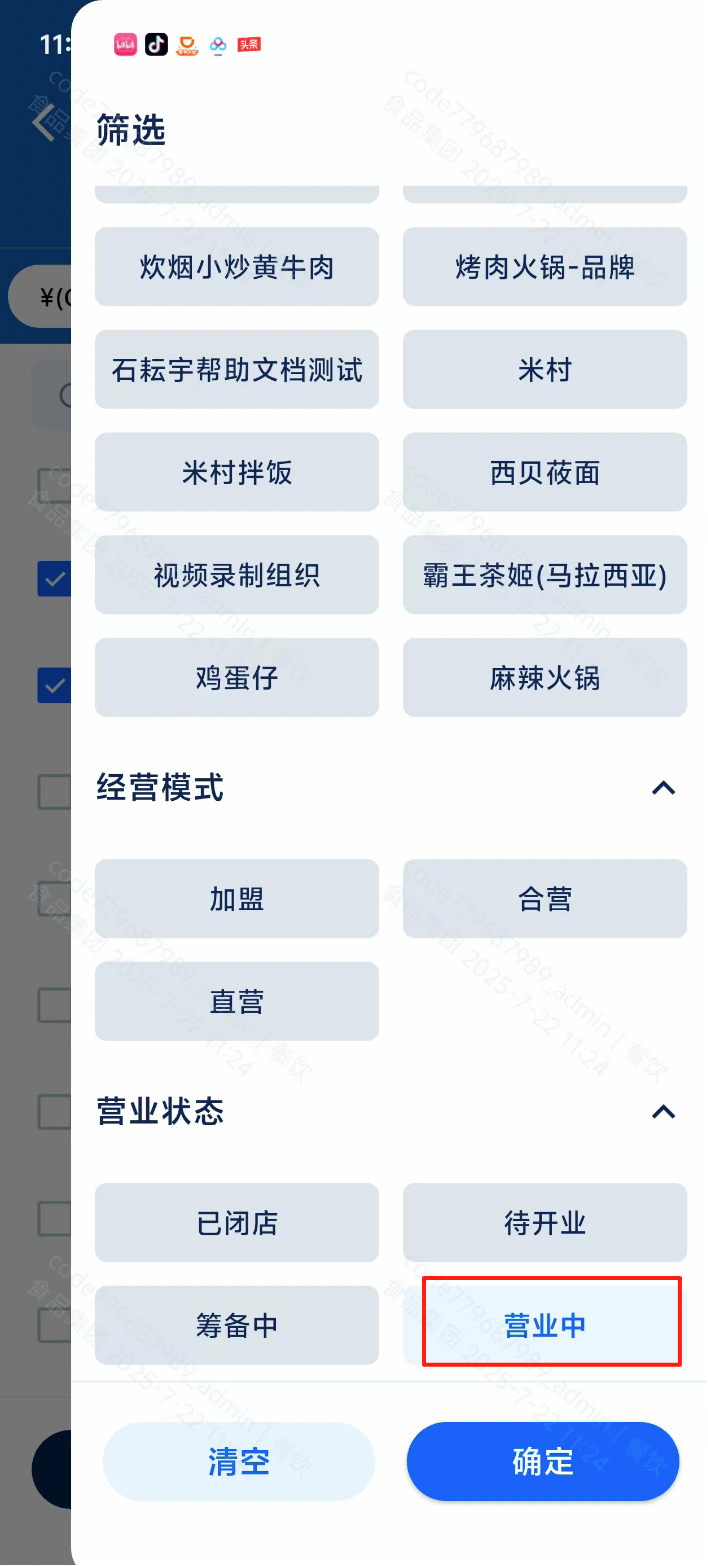Screen dimensions: 708x1566
Task: Collapse the 经营模式 section
Action: (x=664, y=788)
